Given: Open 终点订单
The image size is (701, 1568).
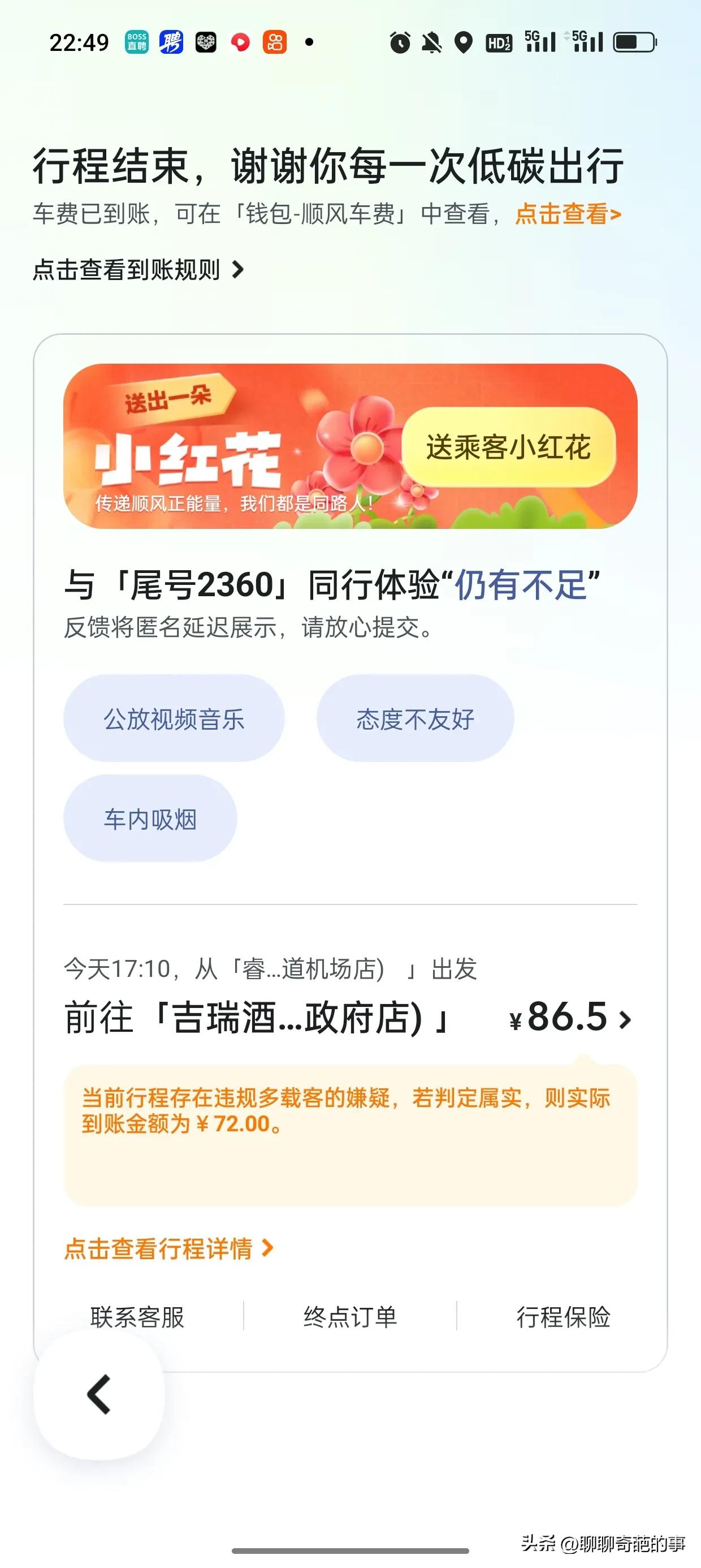Looking at the screenshot, I should click(x=350, y=1317).
